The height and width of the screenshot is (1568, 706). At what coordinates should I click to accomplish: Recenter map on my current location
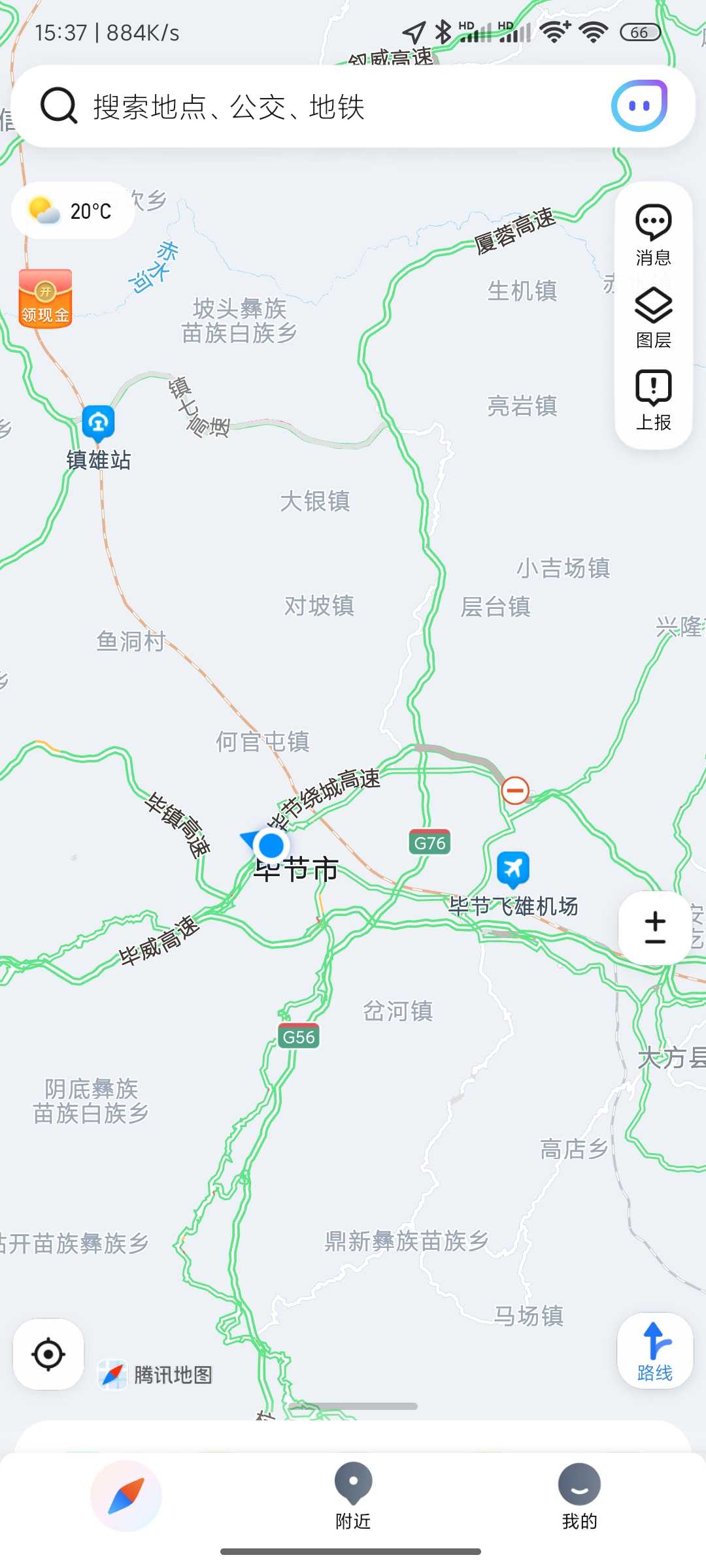click(48, 1354)
